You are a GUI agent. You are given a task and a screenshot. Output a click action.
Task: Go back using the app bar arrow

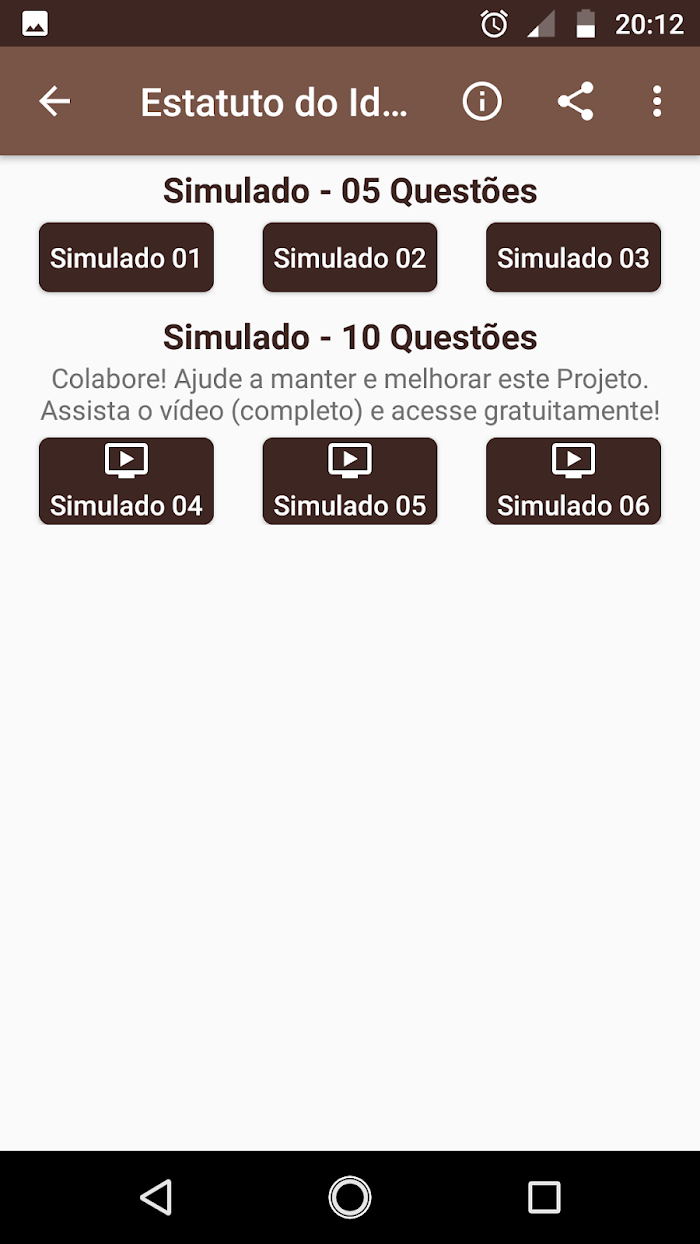pyautogui.click(x=55, y=101)
